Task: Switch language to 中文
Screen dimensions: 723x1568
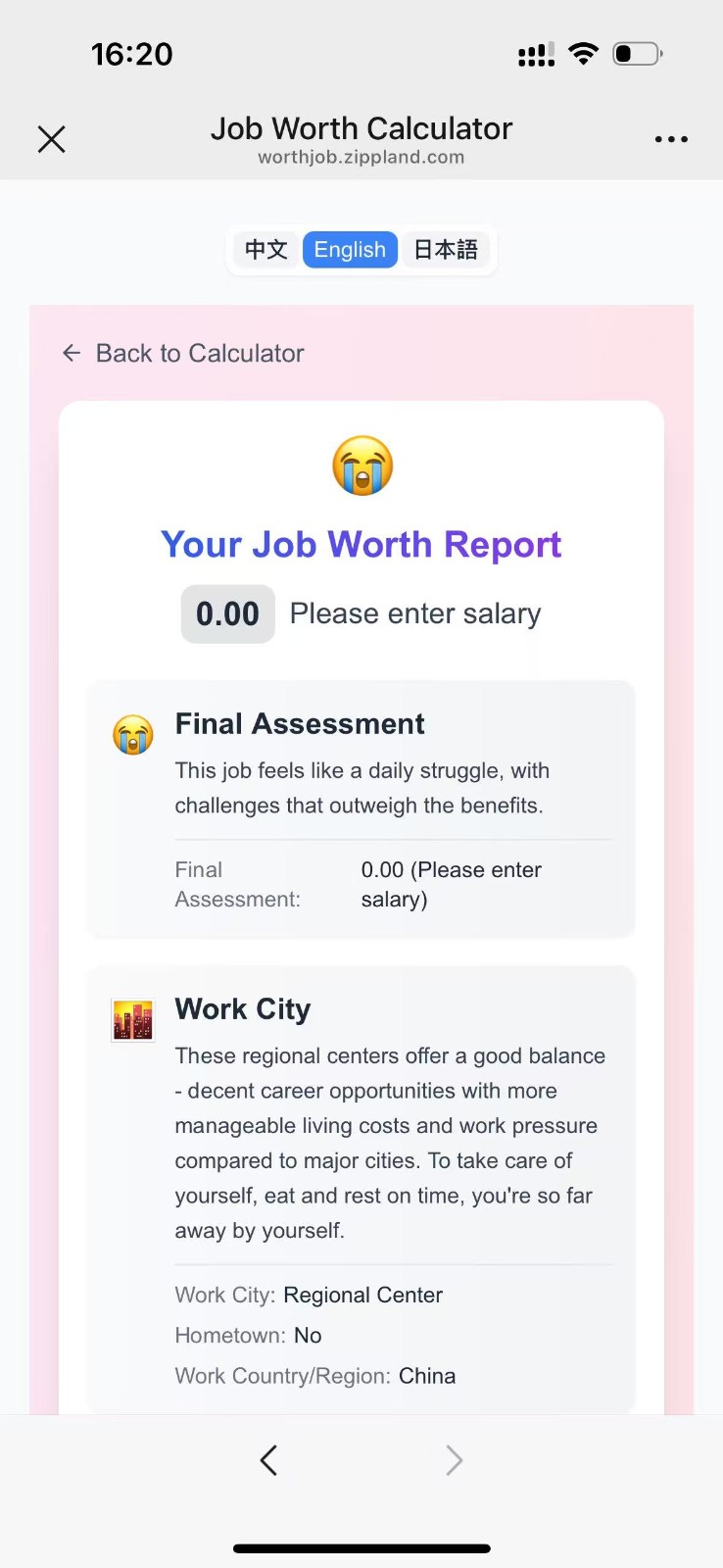Action: pyautogui.click(x=266, y=250)
